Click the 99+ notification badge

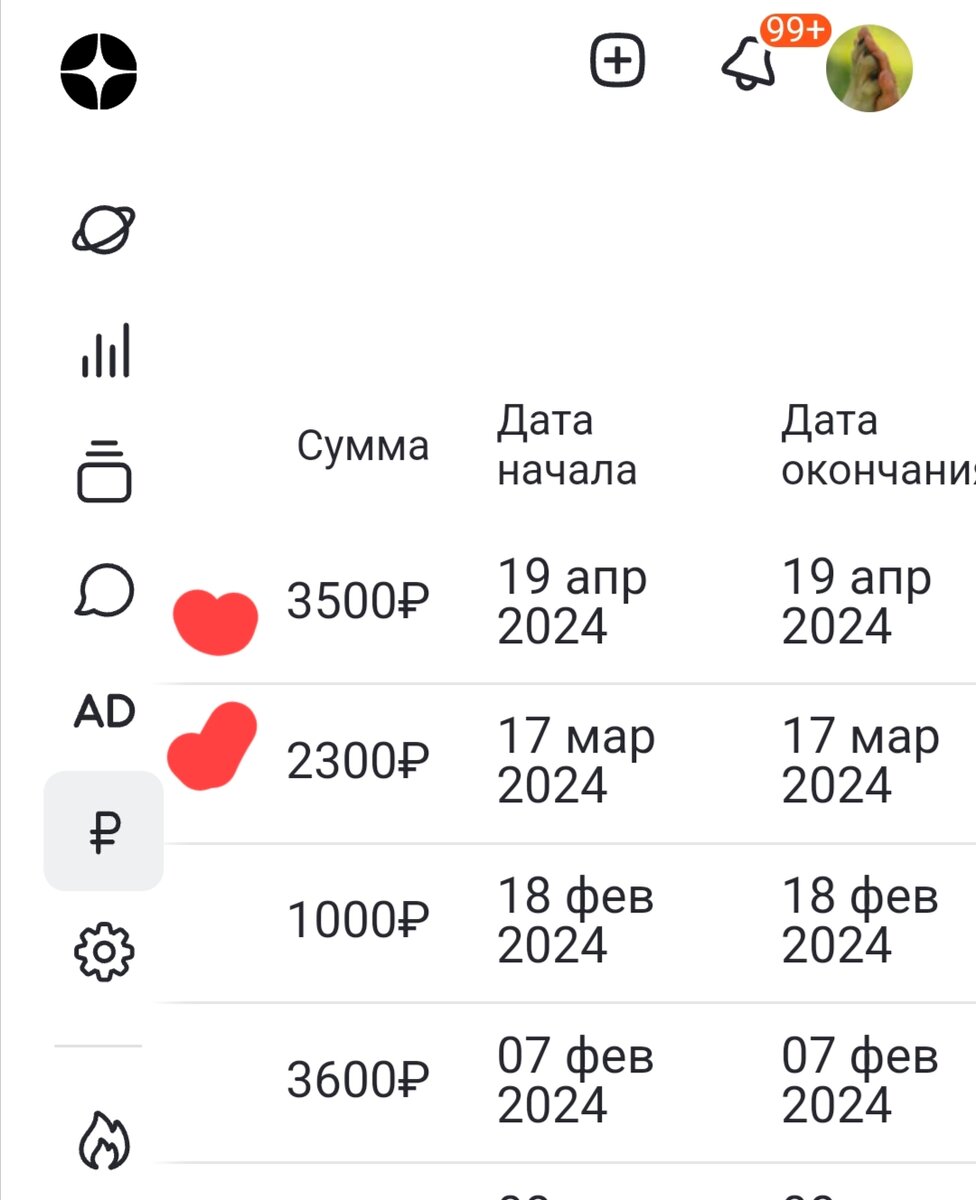pos(792,30)
